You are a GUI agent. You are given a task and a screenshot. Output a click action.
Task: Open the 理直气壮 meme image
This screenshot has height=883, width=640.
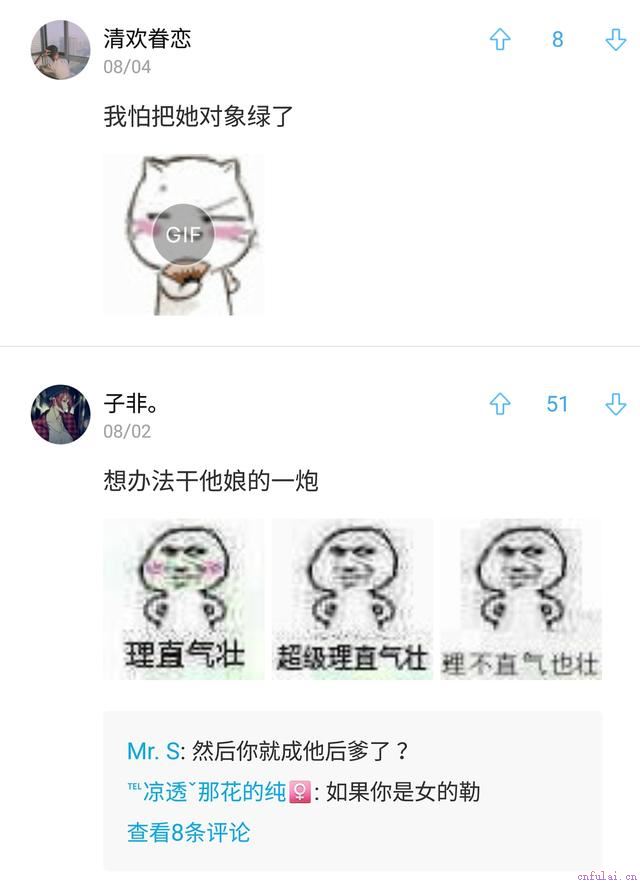pos(184,599)
